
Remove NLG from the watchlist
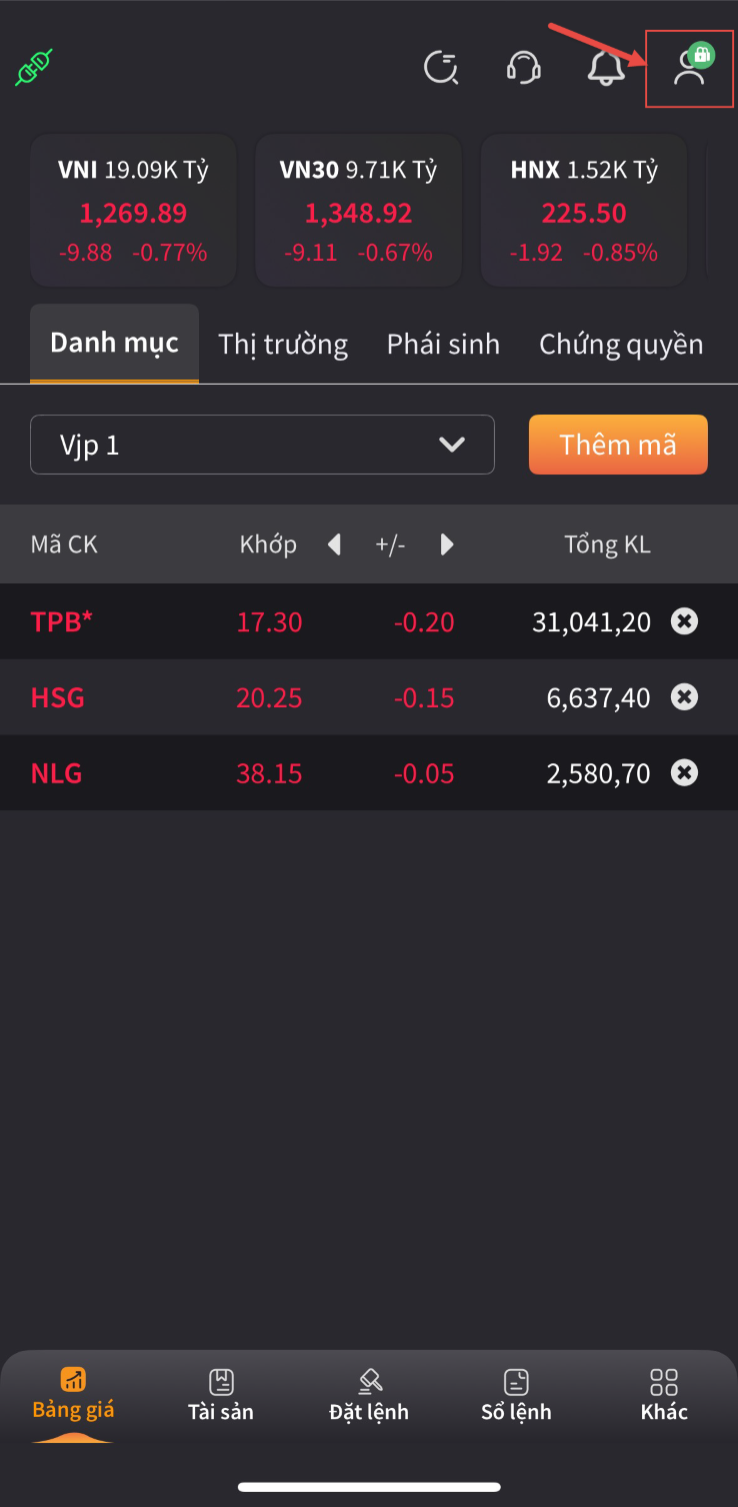click(x=684, y=773)
